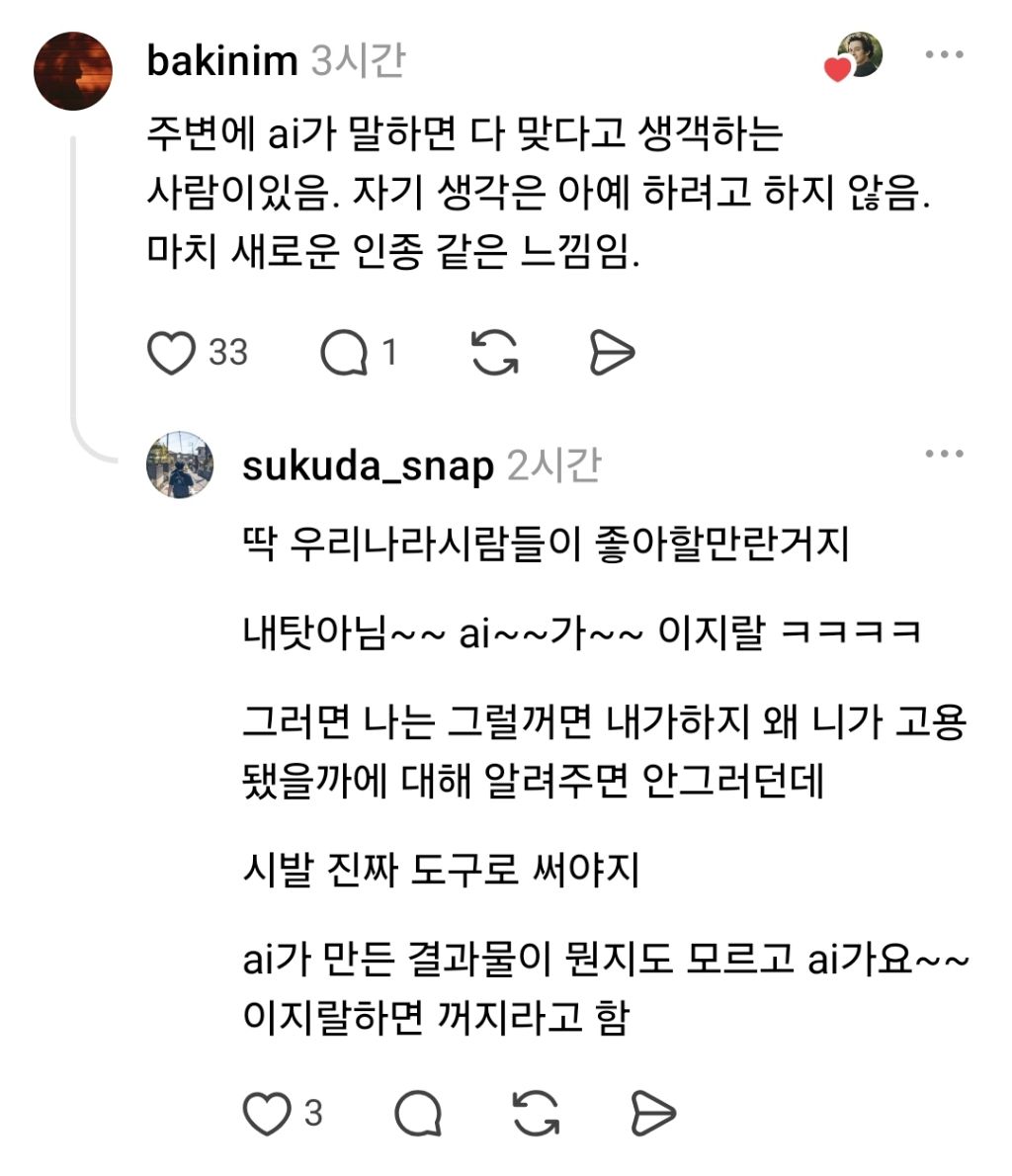Repost bakinim's comment
The width and height of the screenshot is (1012, 1176).
495,353
